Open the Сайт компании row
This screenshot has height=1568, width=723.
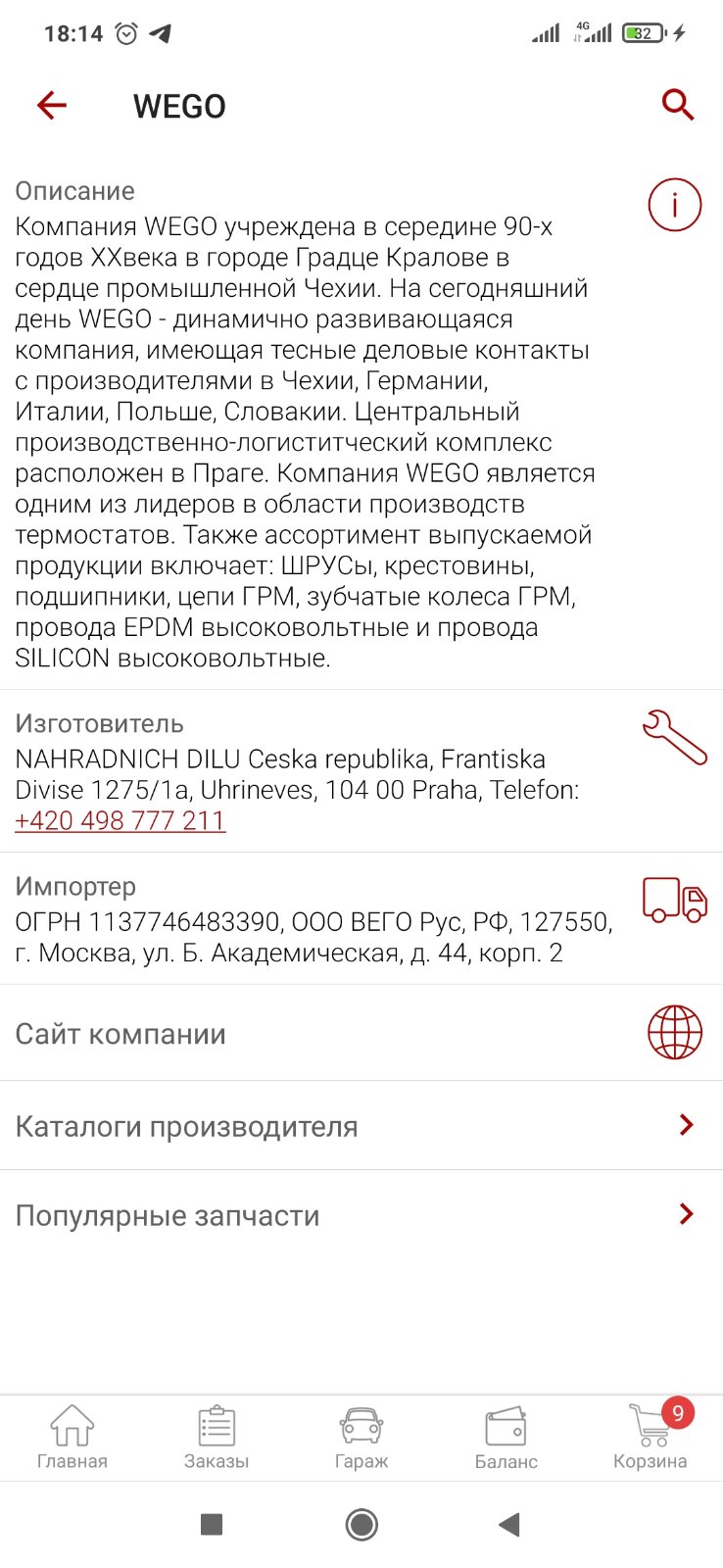[x=361, y=1033]
